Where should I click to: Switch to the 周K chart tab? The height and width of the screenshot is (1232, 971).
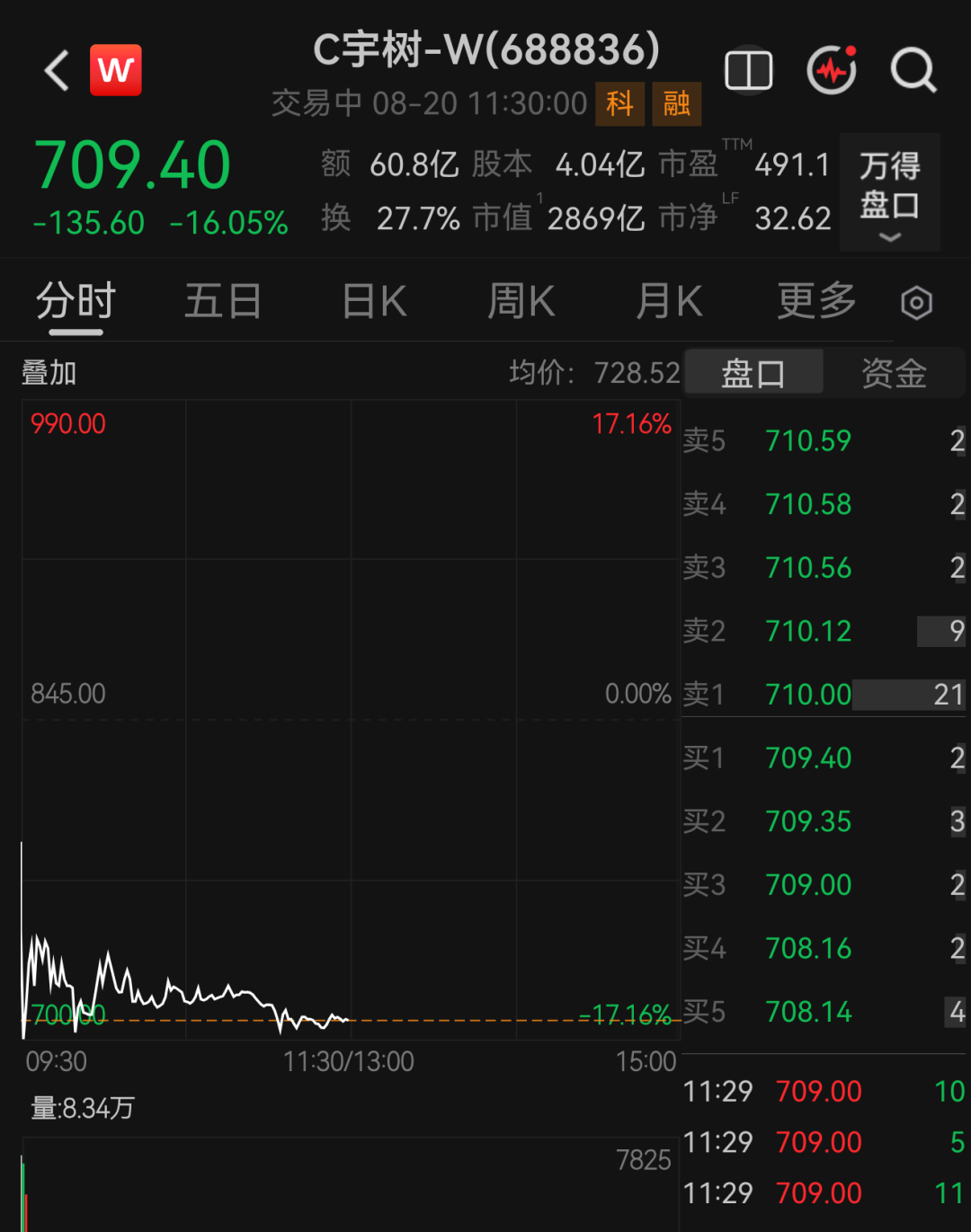click(x=521, y=301)
